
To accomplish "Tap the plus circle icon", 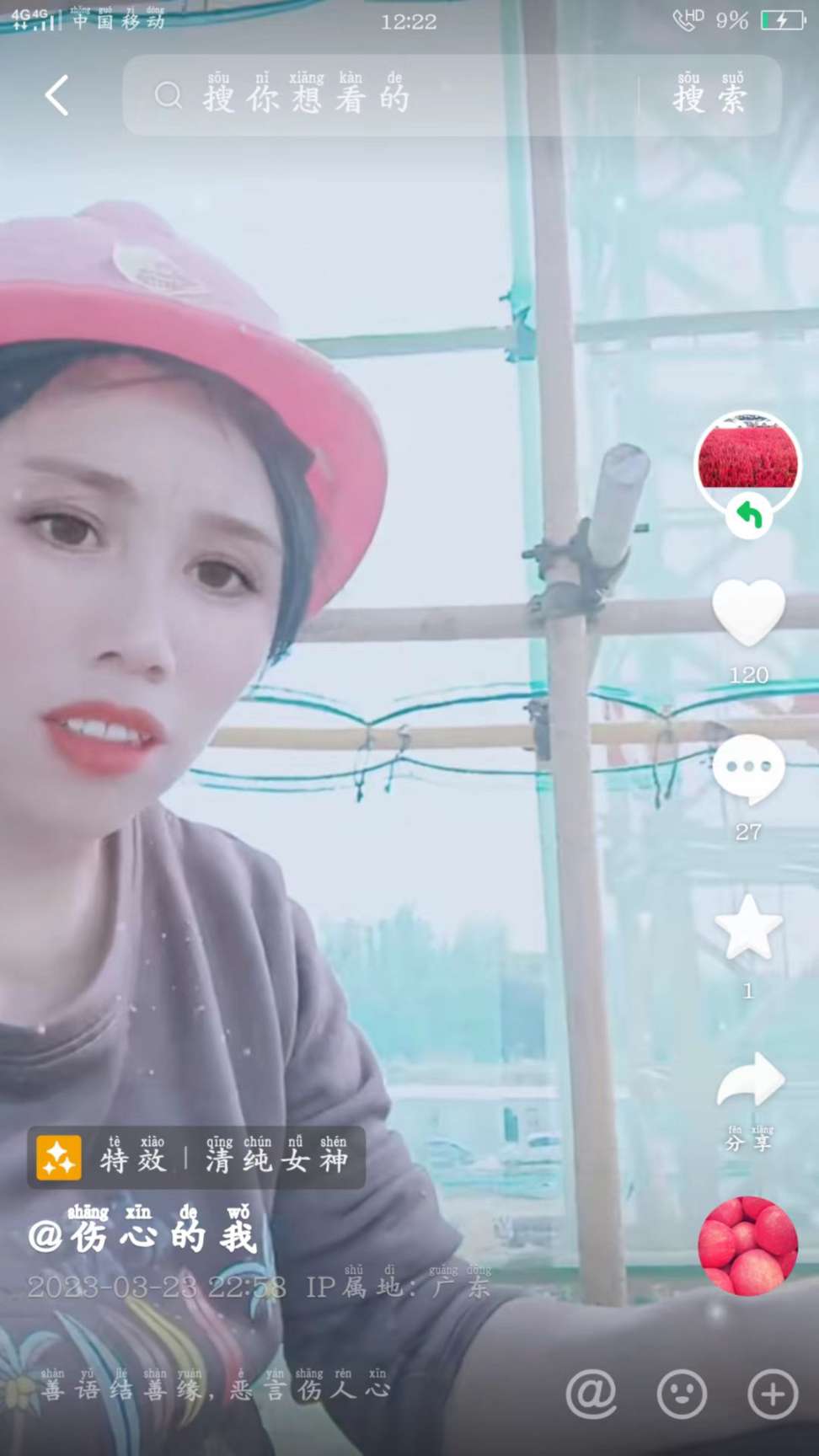I will click(x=773, y=1394).
